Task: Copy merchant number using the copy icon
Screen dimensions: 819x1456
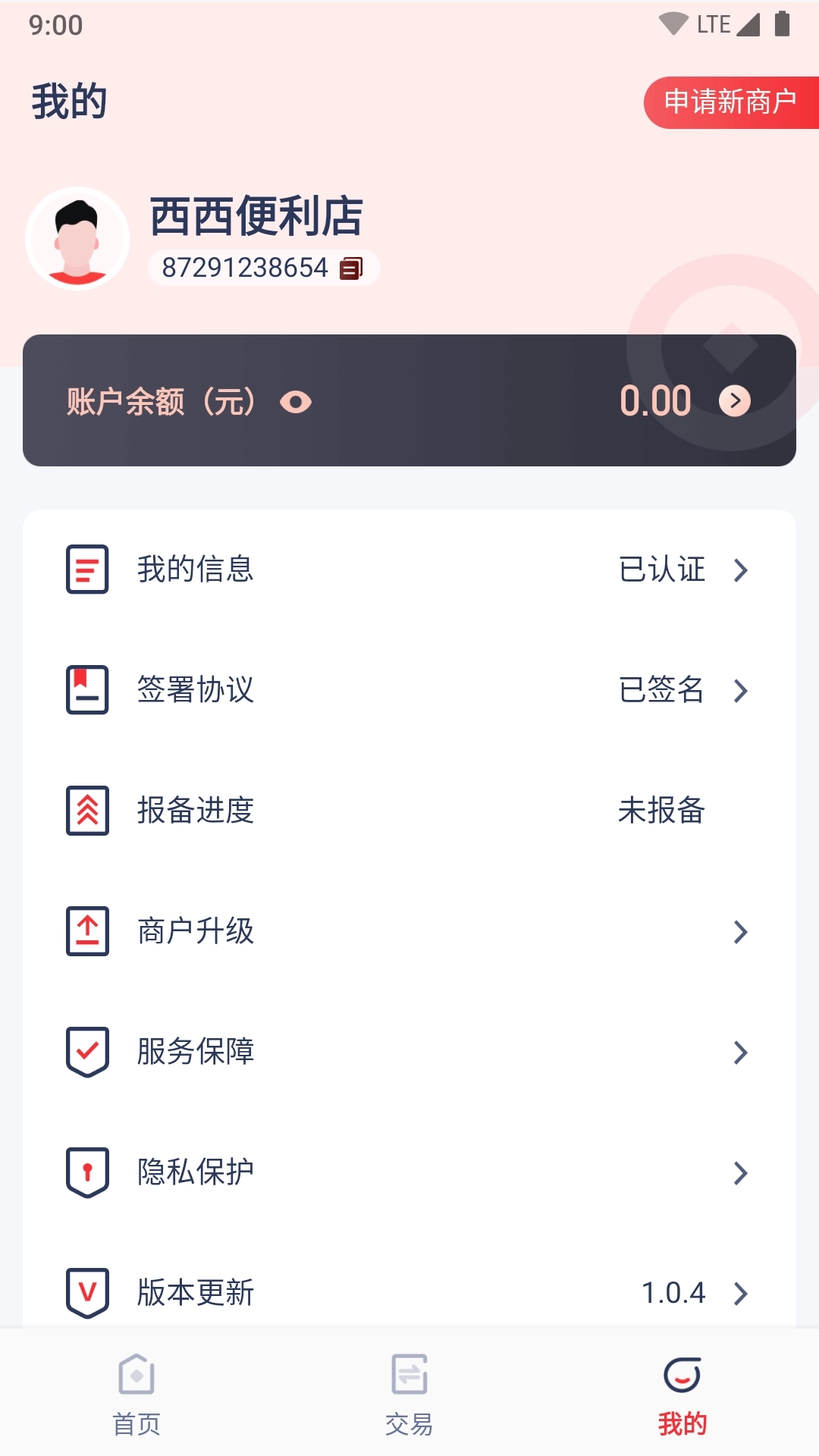Action: (x=351, y=268)
